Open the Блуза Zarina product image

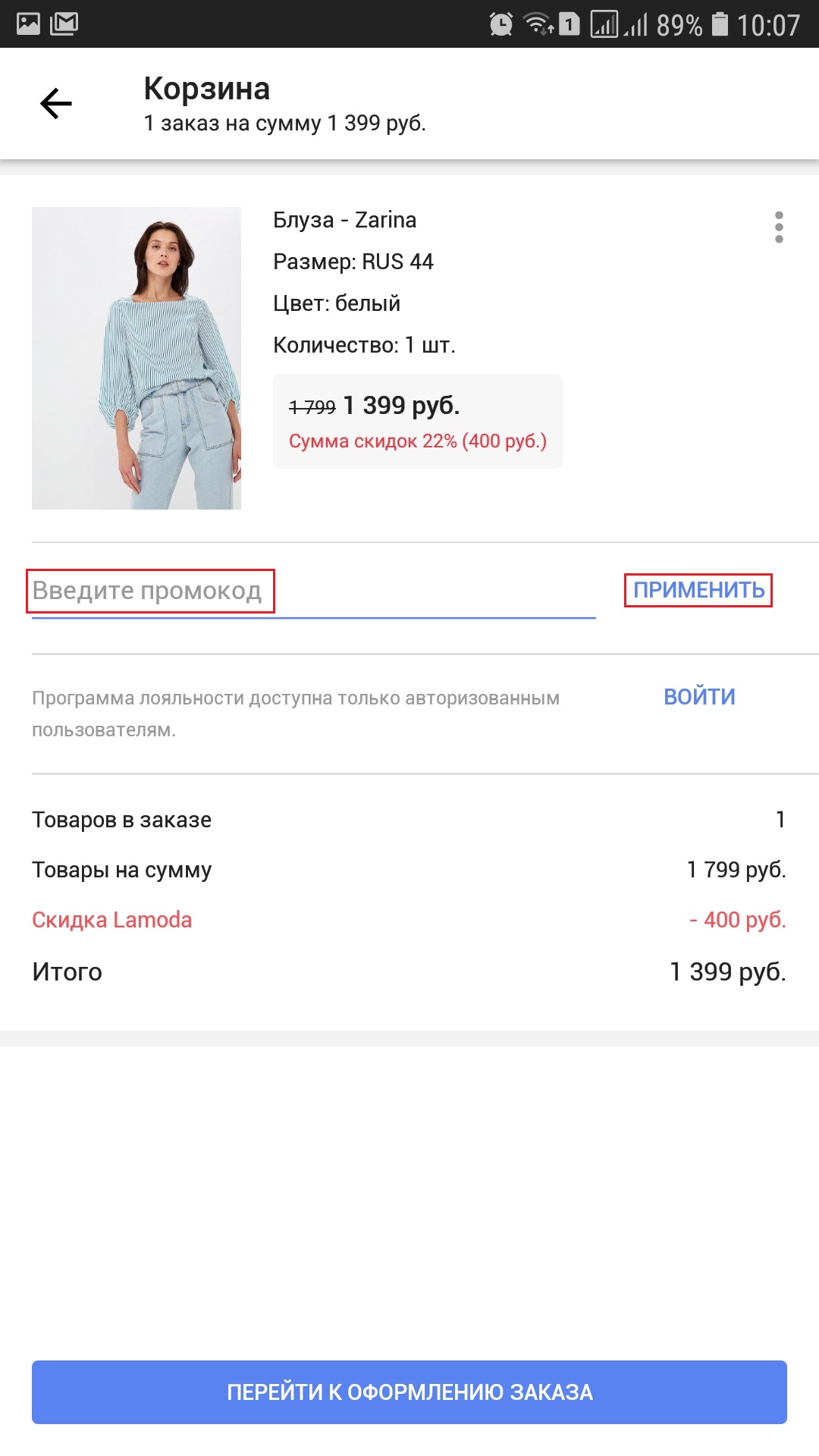pos(136,358)
